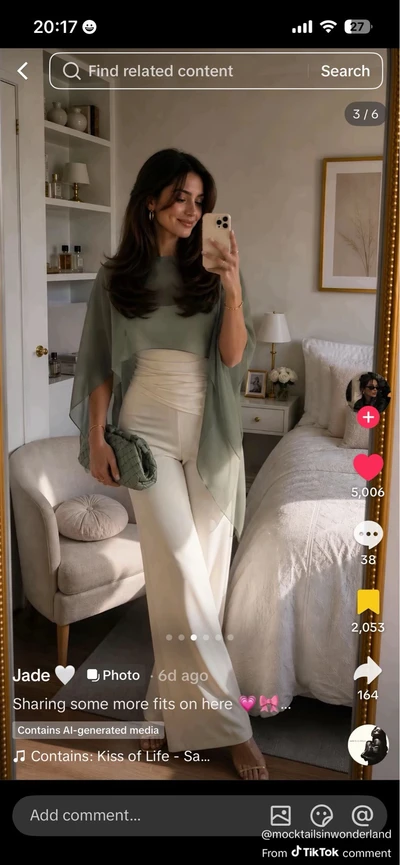Hit the Search button in the top bar
Viewport: 400px width, 865px height.
pyautogui.click(x=345, y=71)
